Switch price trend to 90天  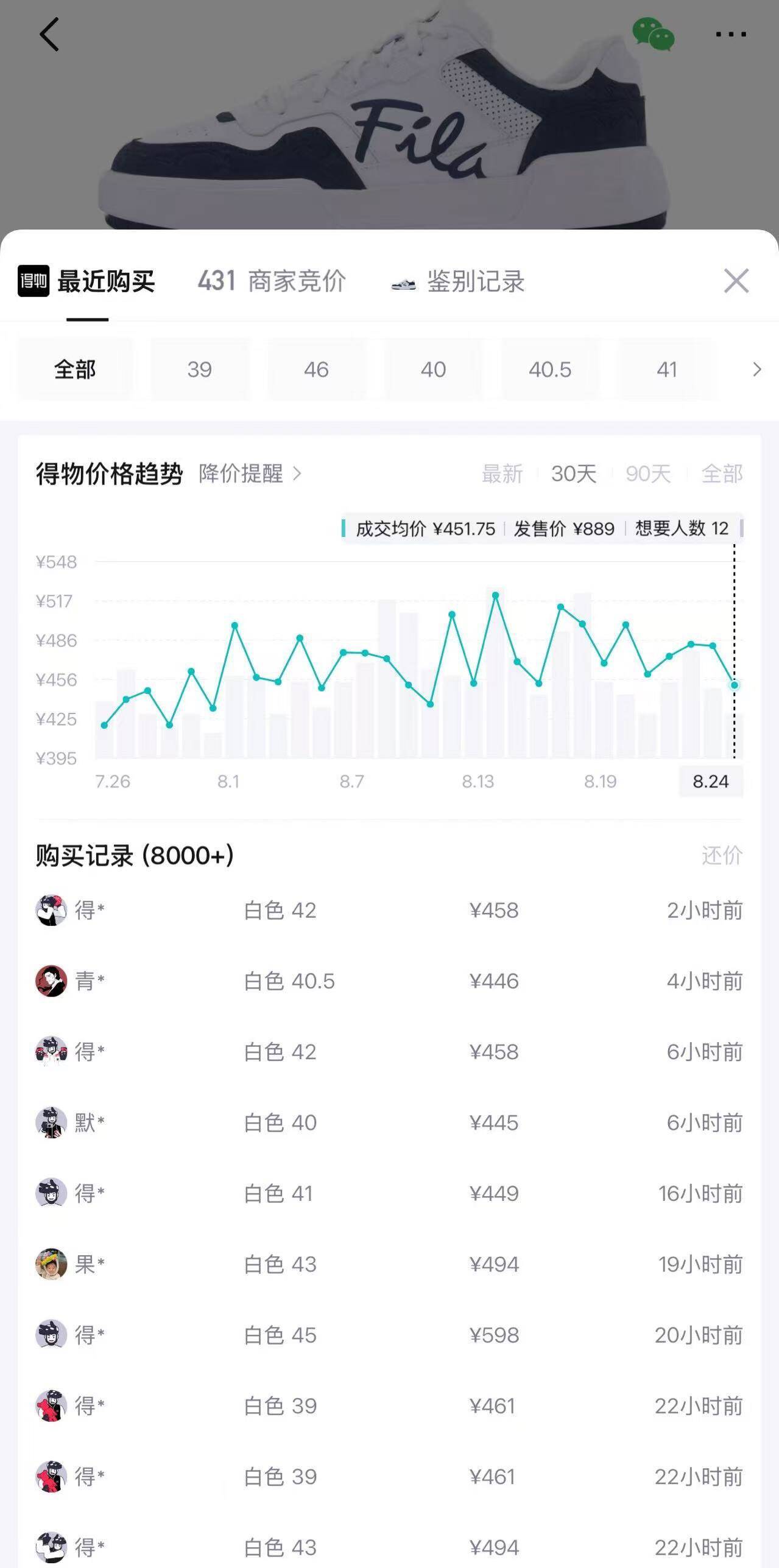tap(648, 474)
